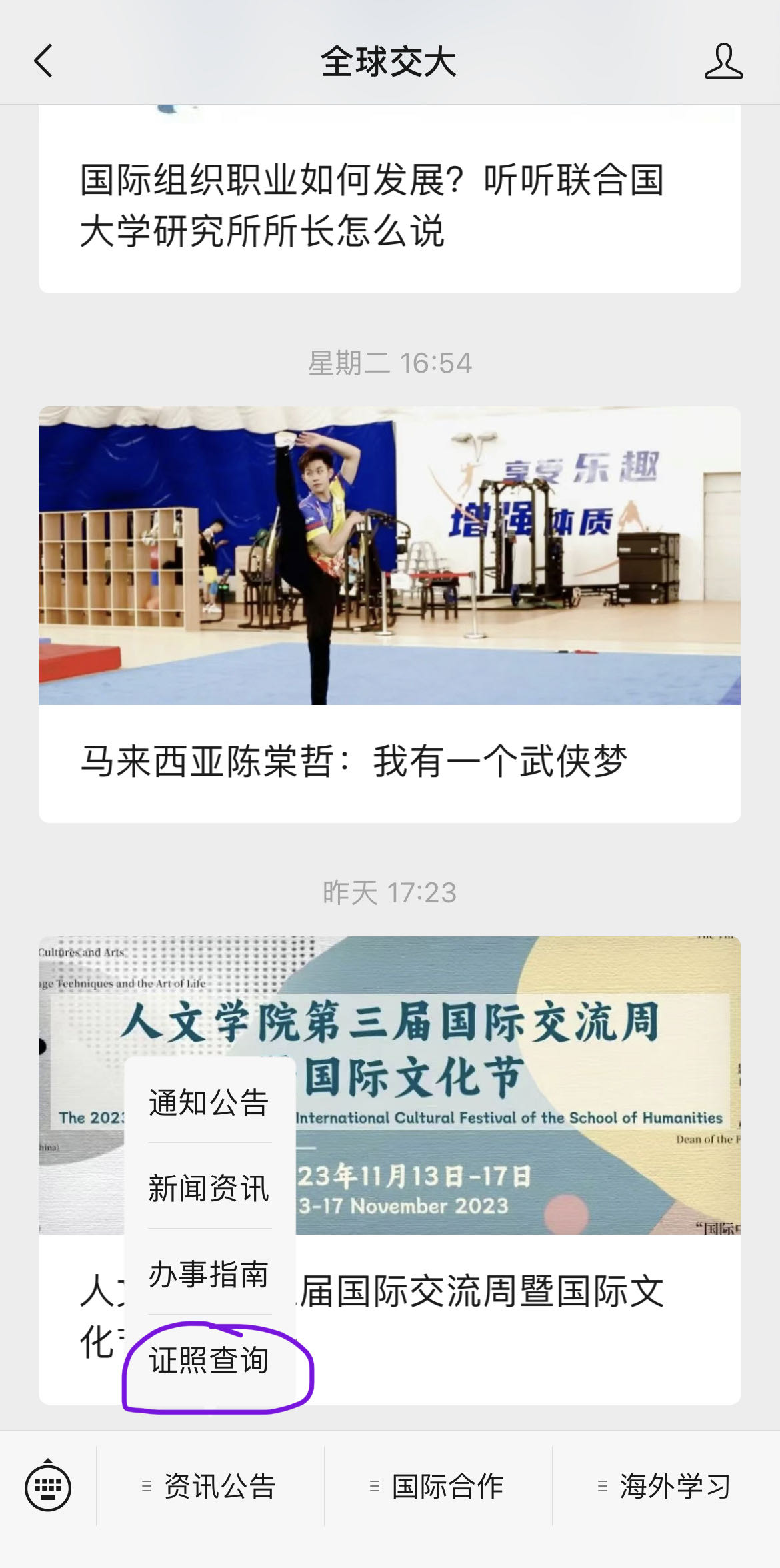Image resolution: width=780 pixels, height=1568 pixels.
Task: Expand the 海外学习 bottom menu
Action: click(665, 1487)
